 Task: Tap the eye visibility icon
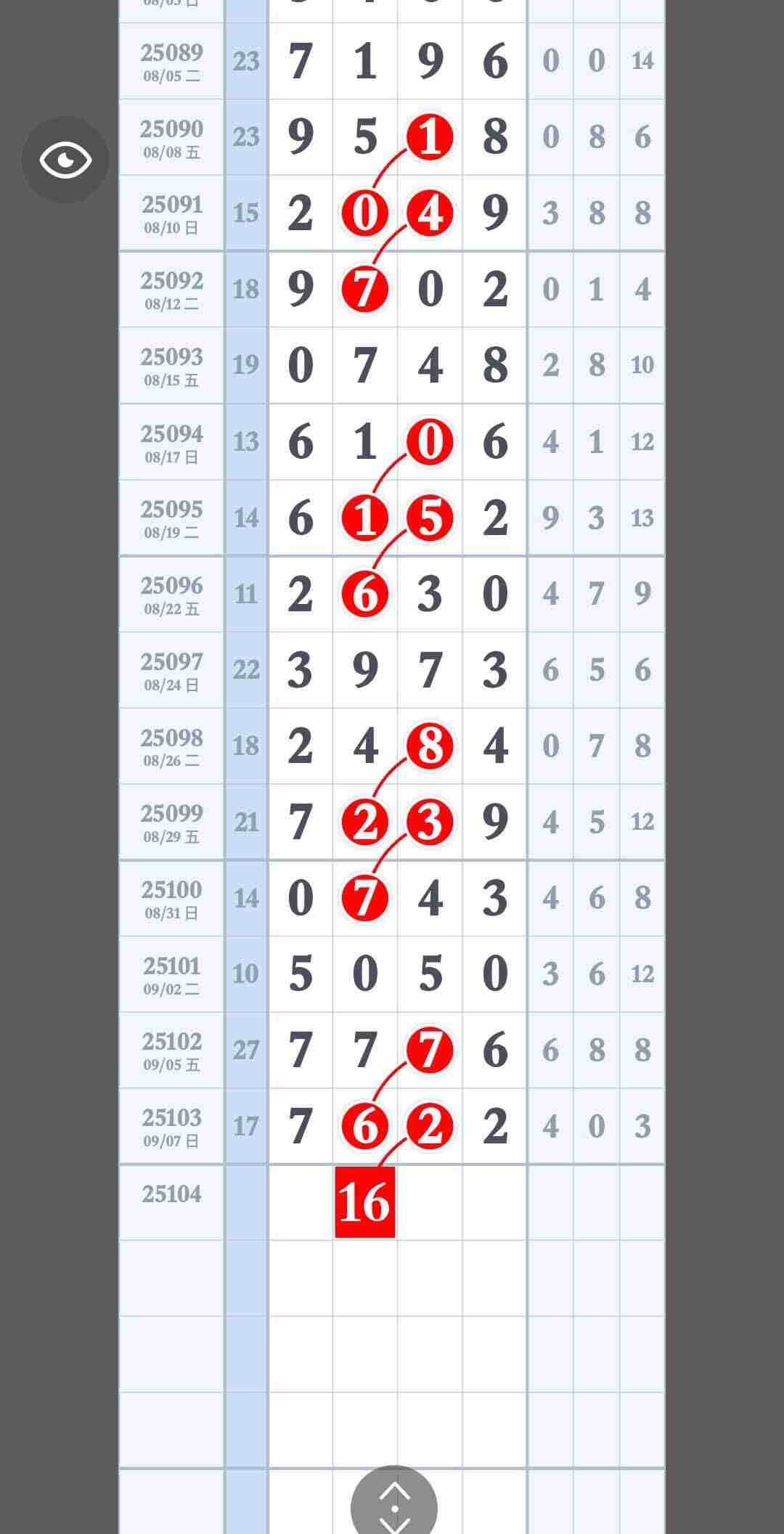tap(65, 160)
